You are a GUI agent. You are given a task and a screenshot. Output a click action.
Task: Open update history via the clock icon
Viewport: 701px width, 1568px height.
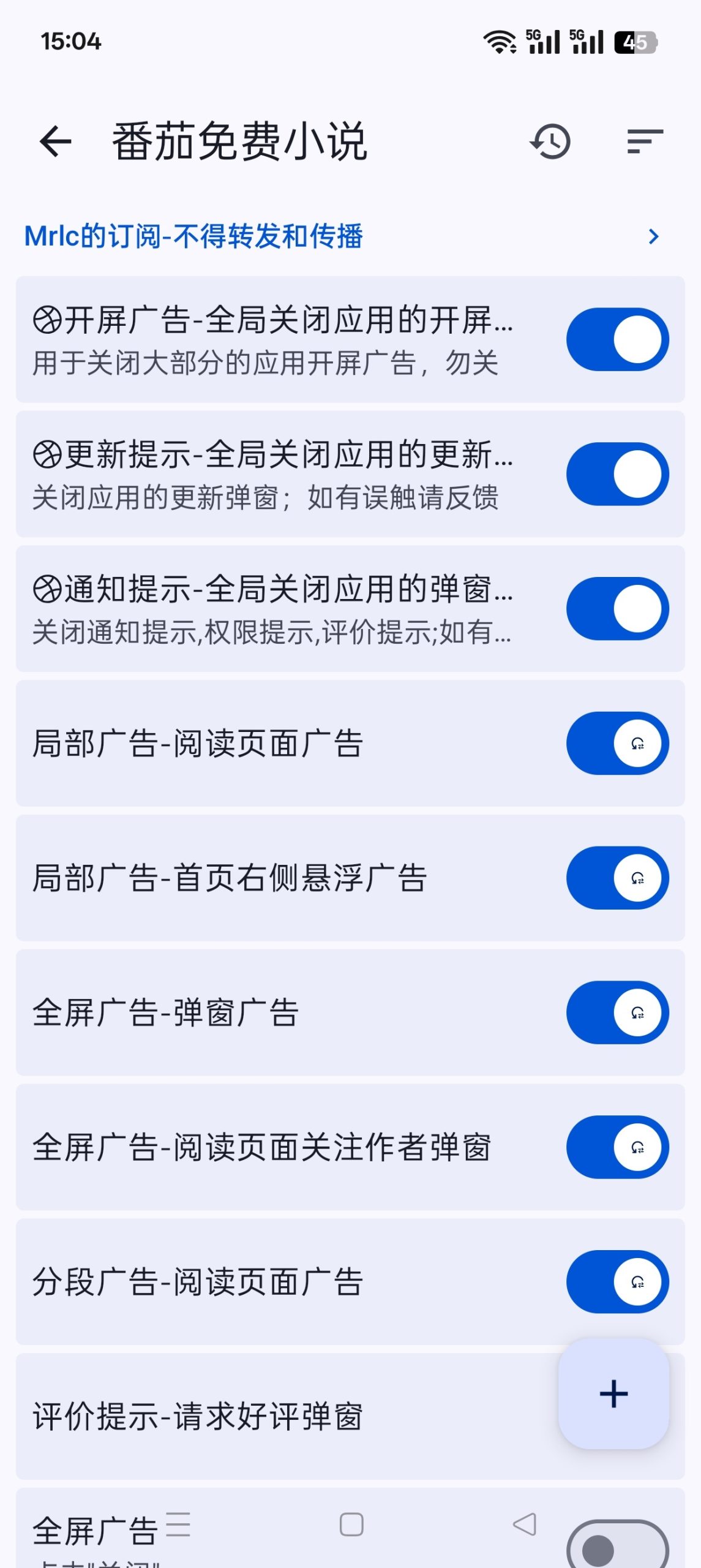click(549, 142)
